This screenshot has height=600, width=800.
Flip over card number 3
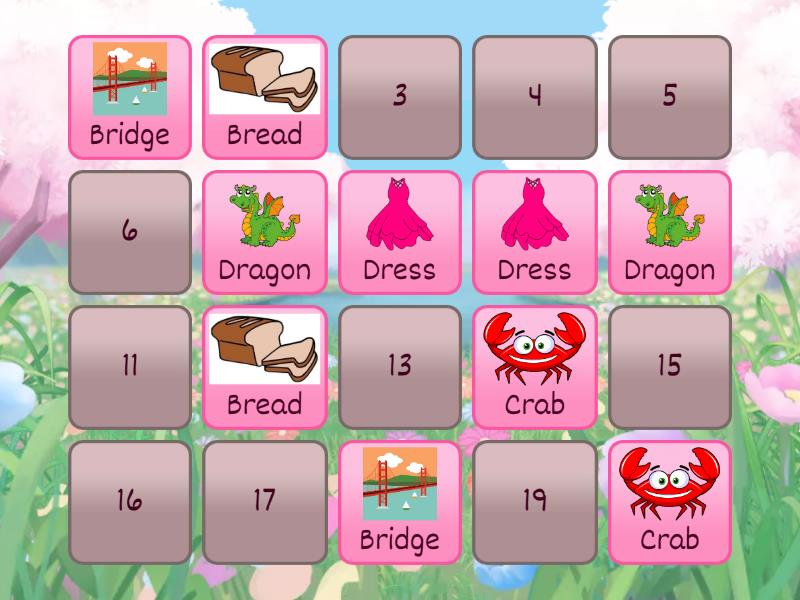click(399, 97)
